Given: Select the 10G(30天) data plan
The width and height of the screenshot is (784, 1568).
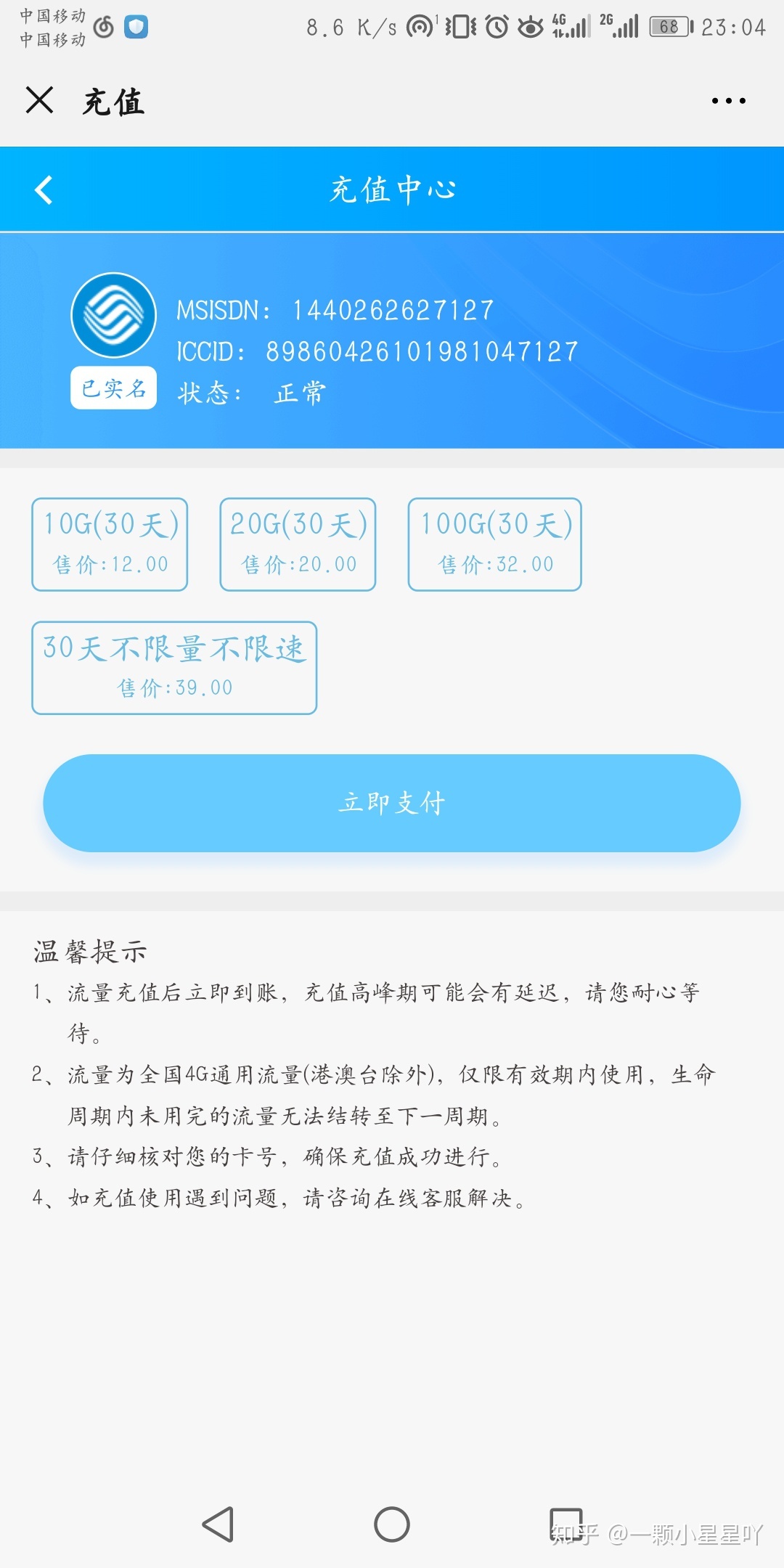Looking at the screenshot, I should [110, 543].
